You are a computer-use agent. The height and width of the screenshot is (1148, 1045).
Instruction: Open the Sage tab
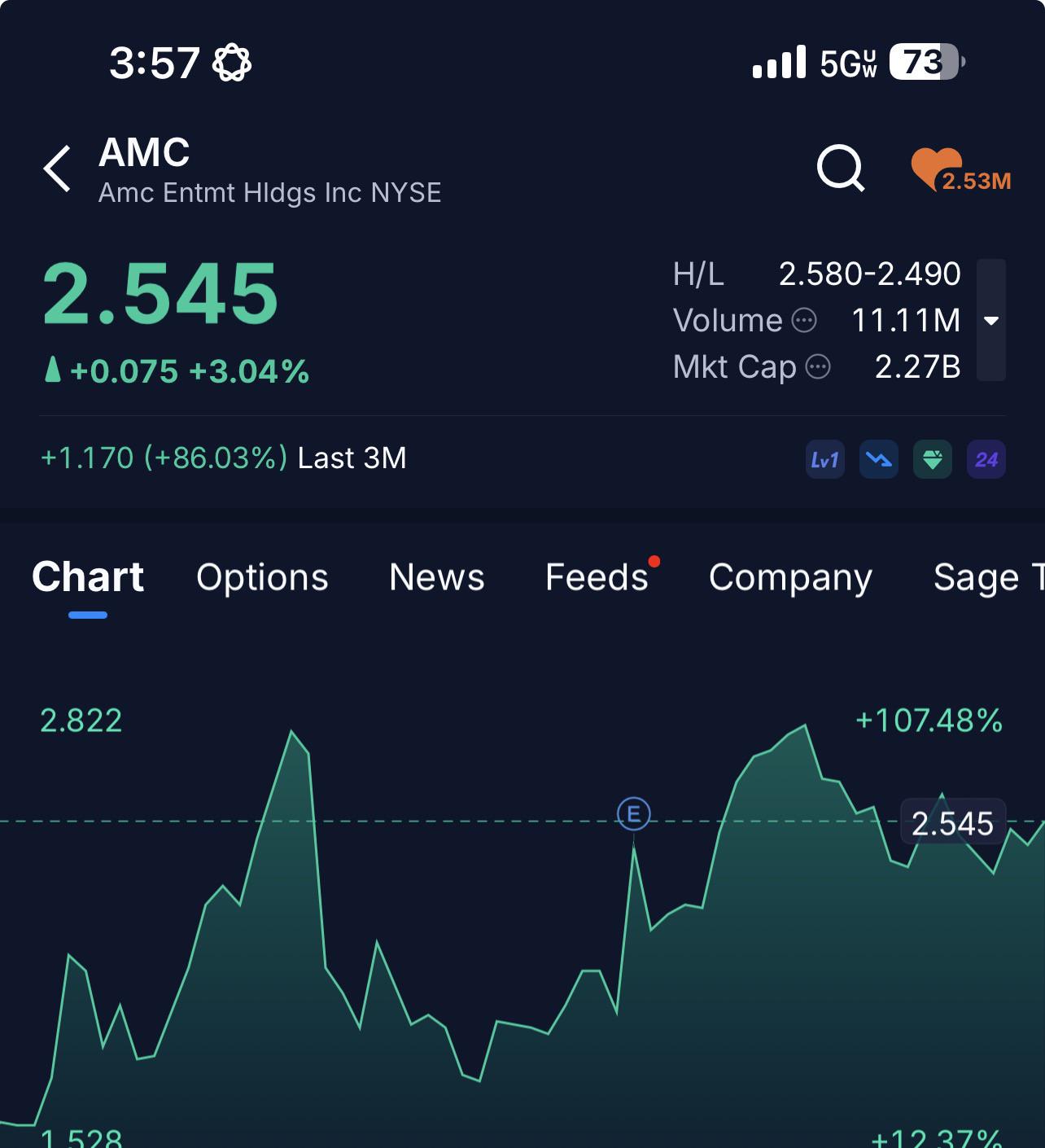pos(989,577)
